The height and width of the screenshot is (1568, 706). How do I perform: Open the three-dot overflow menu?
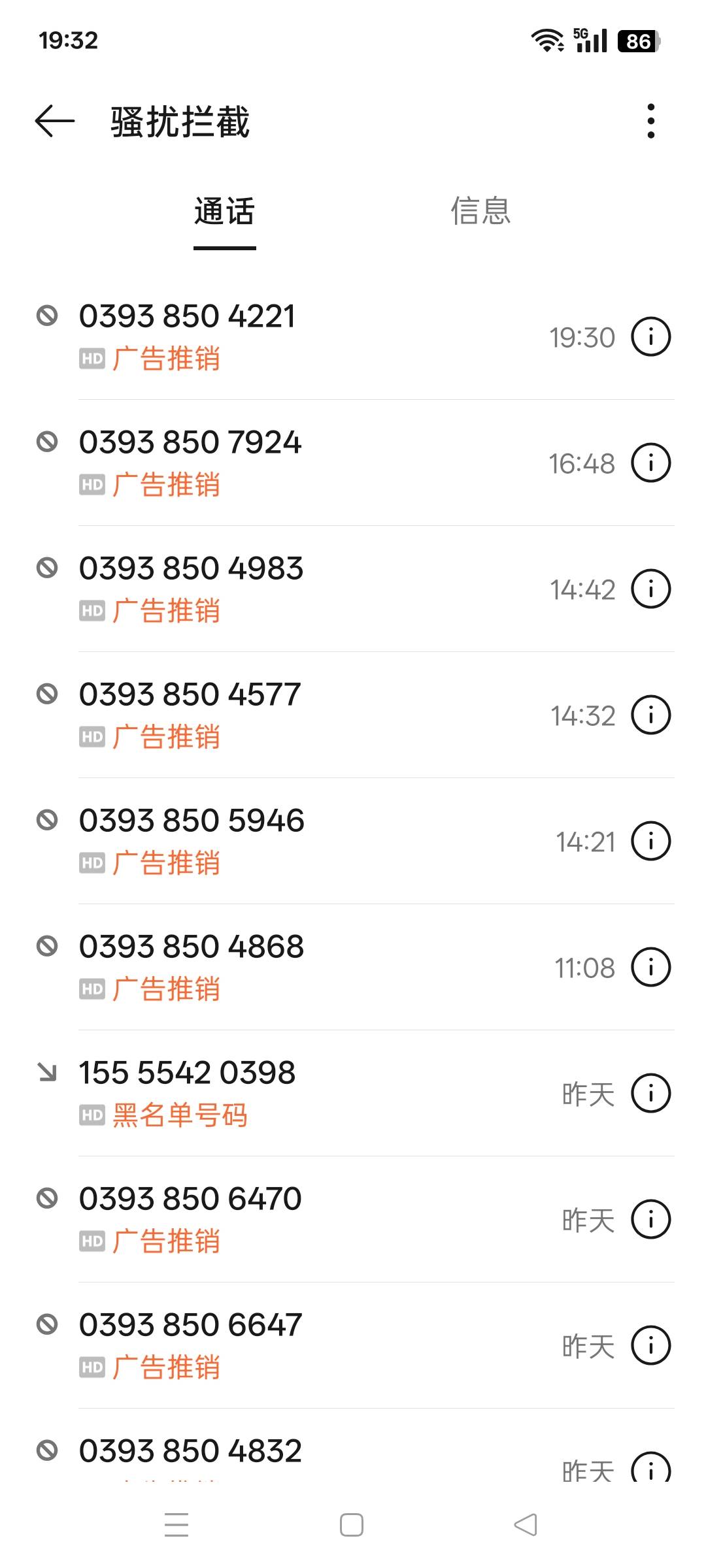[650, 122]
